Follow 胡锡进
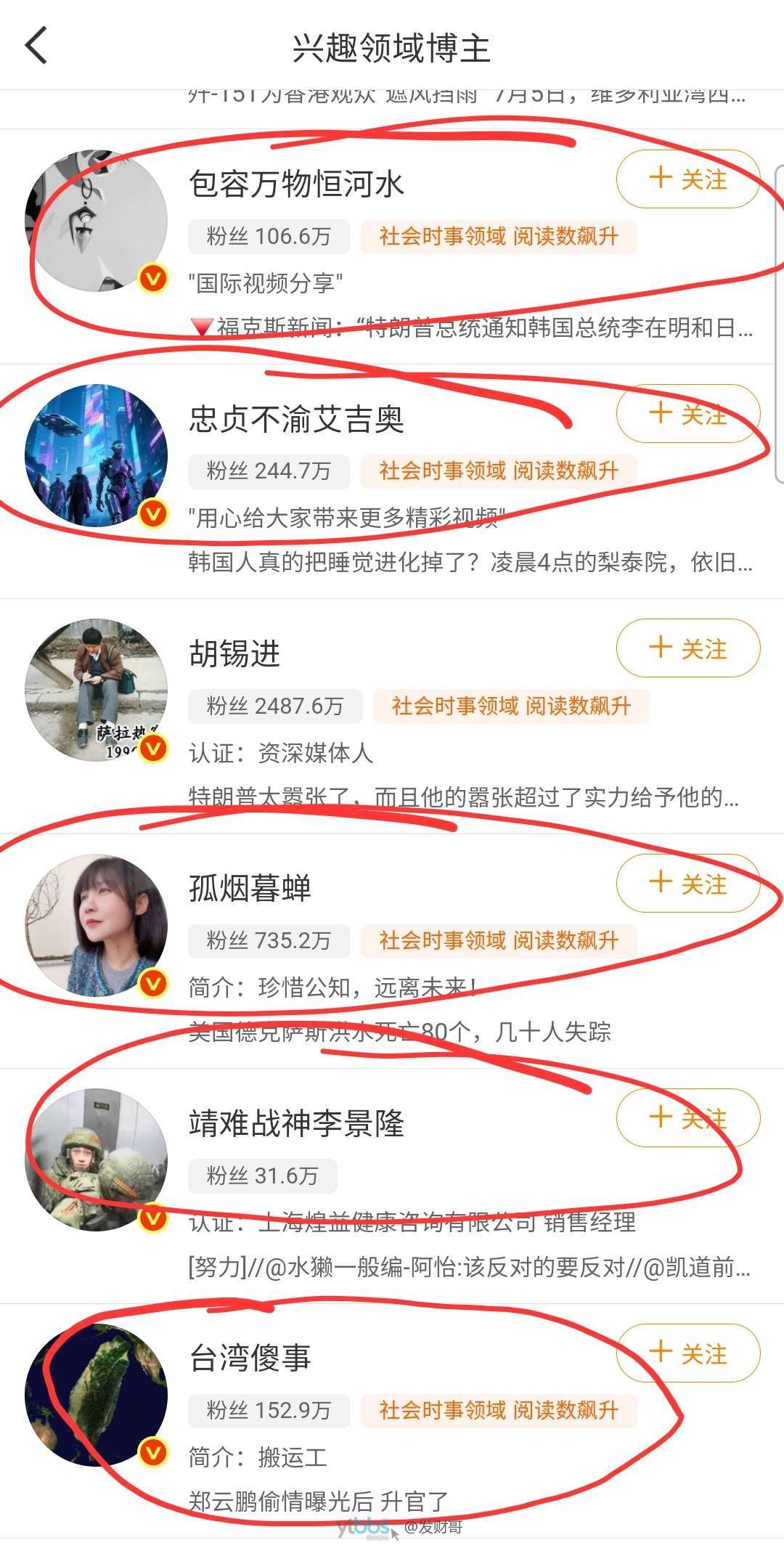This screenshot has width=784, height=1548. [x=687, y=648]
